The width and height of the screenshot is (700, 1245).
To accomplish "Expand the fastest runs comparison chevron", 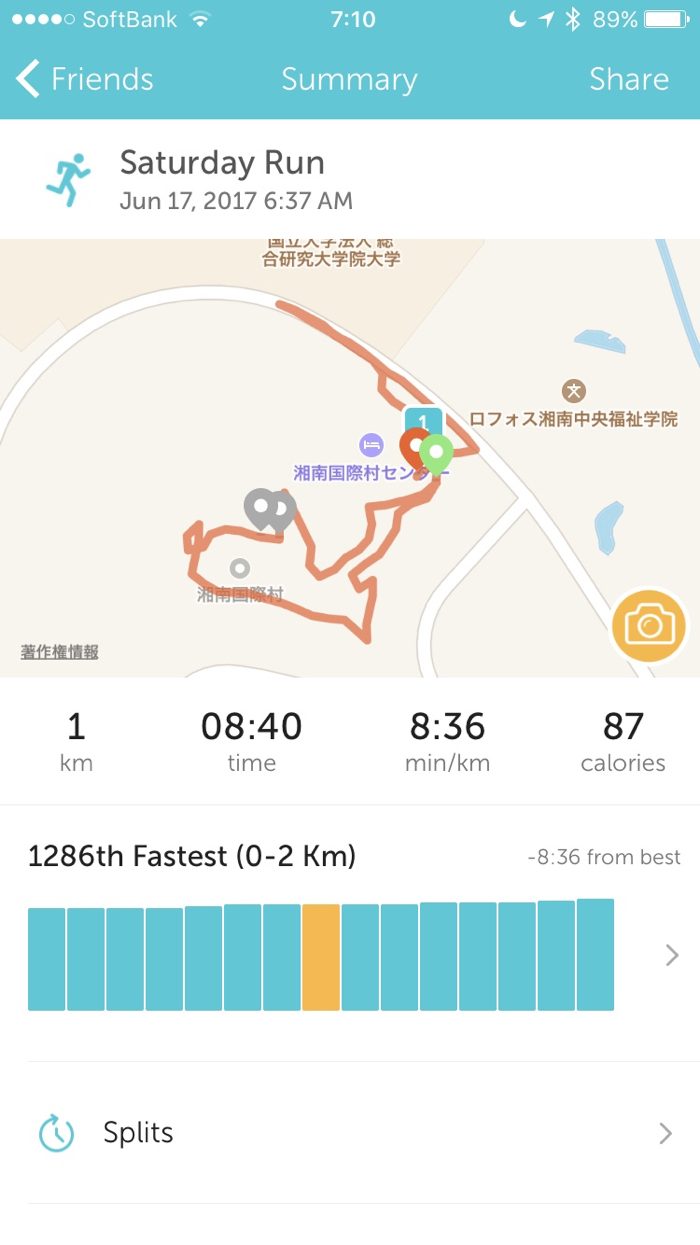I will (672, 955).
